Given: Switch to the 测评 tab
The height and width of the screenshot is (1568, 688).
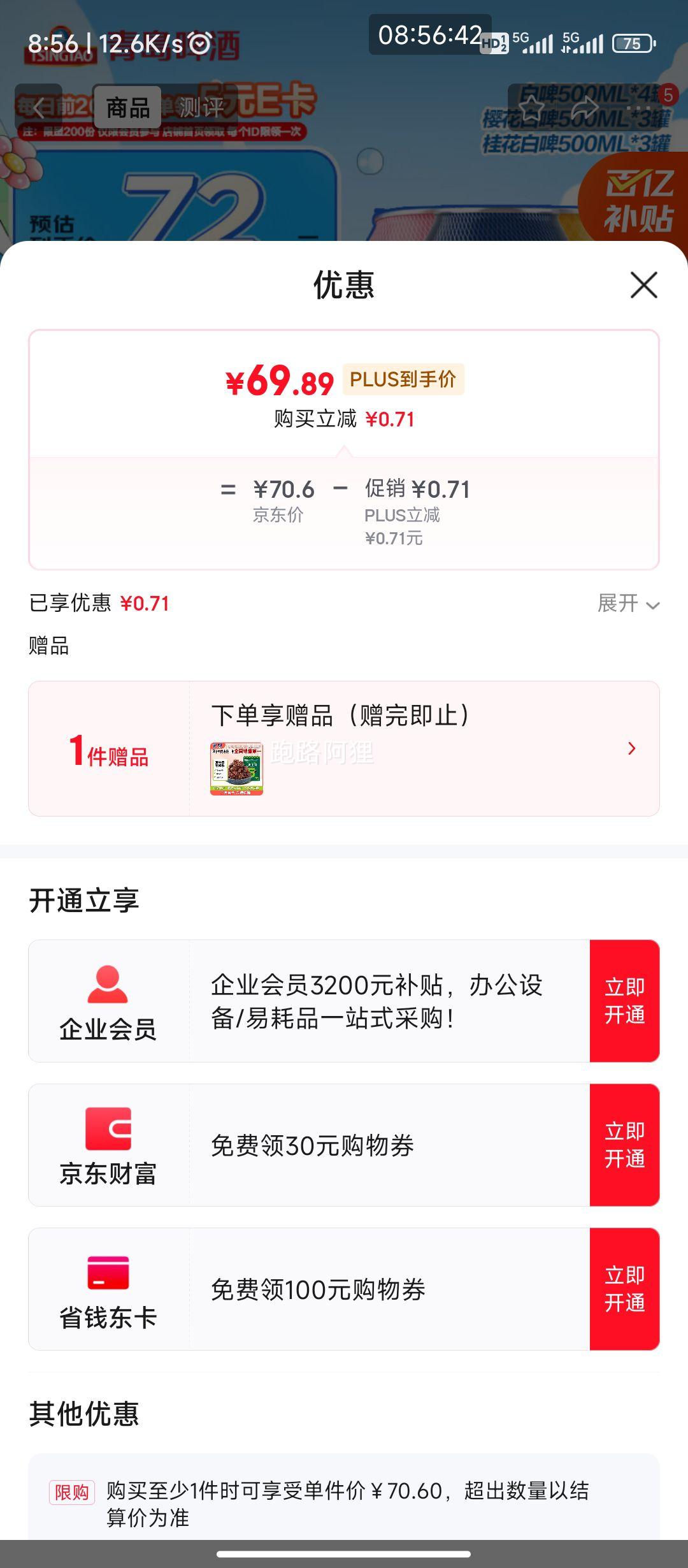Looking at the screenshot, I should pyautogui.click(x=201, y=108).
